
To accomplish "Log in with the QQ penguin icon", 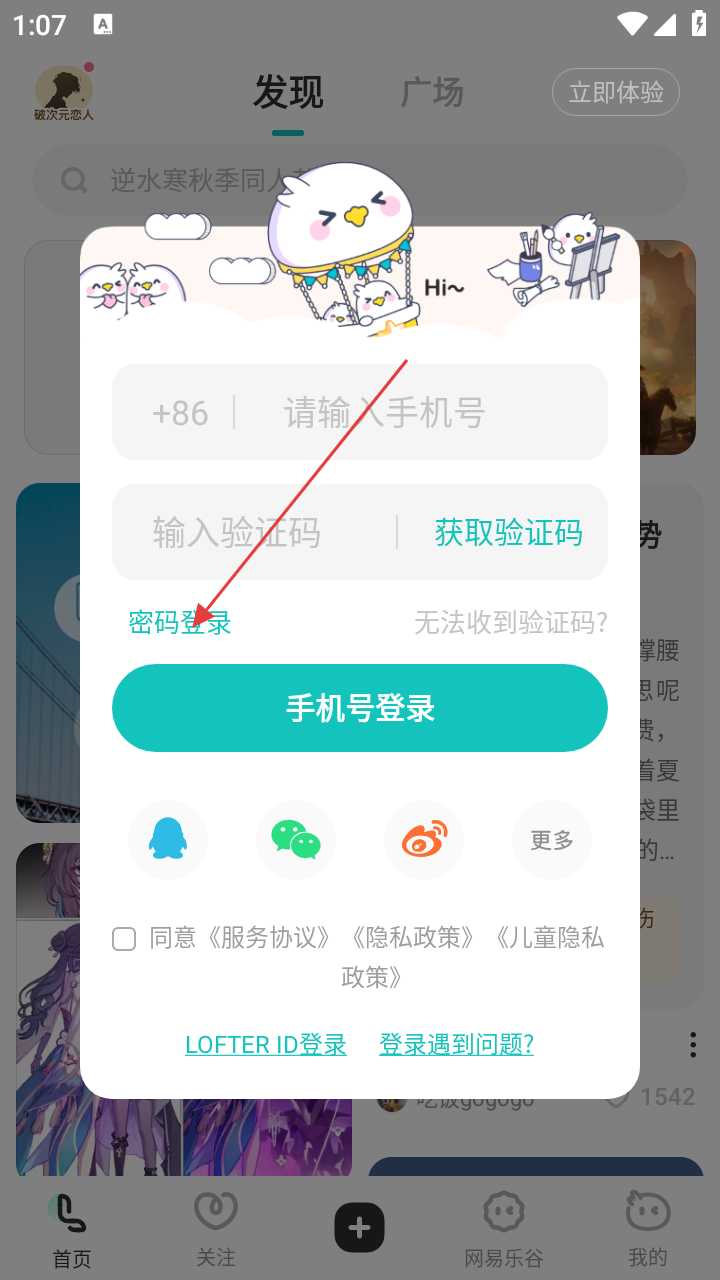I will coord(168,840).
